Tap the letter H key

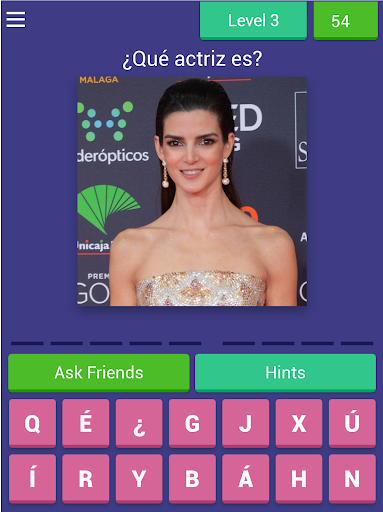(299, 479)
